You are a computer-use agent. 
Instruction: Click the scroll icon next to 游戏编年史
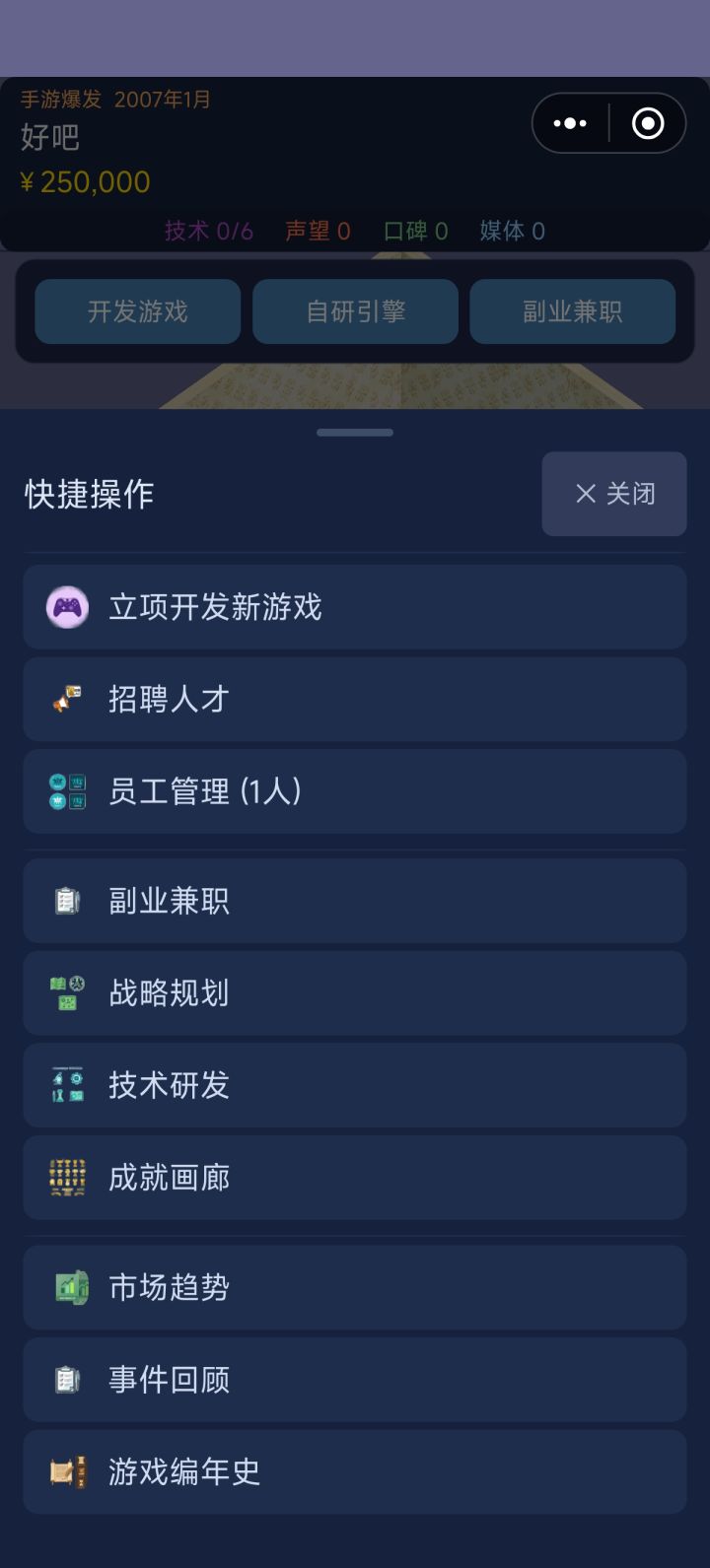coord(65,1471)
